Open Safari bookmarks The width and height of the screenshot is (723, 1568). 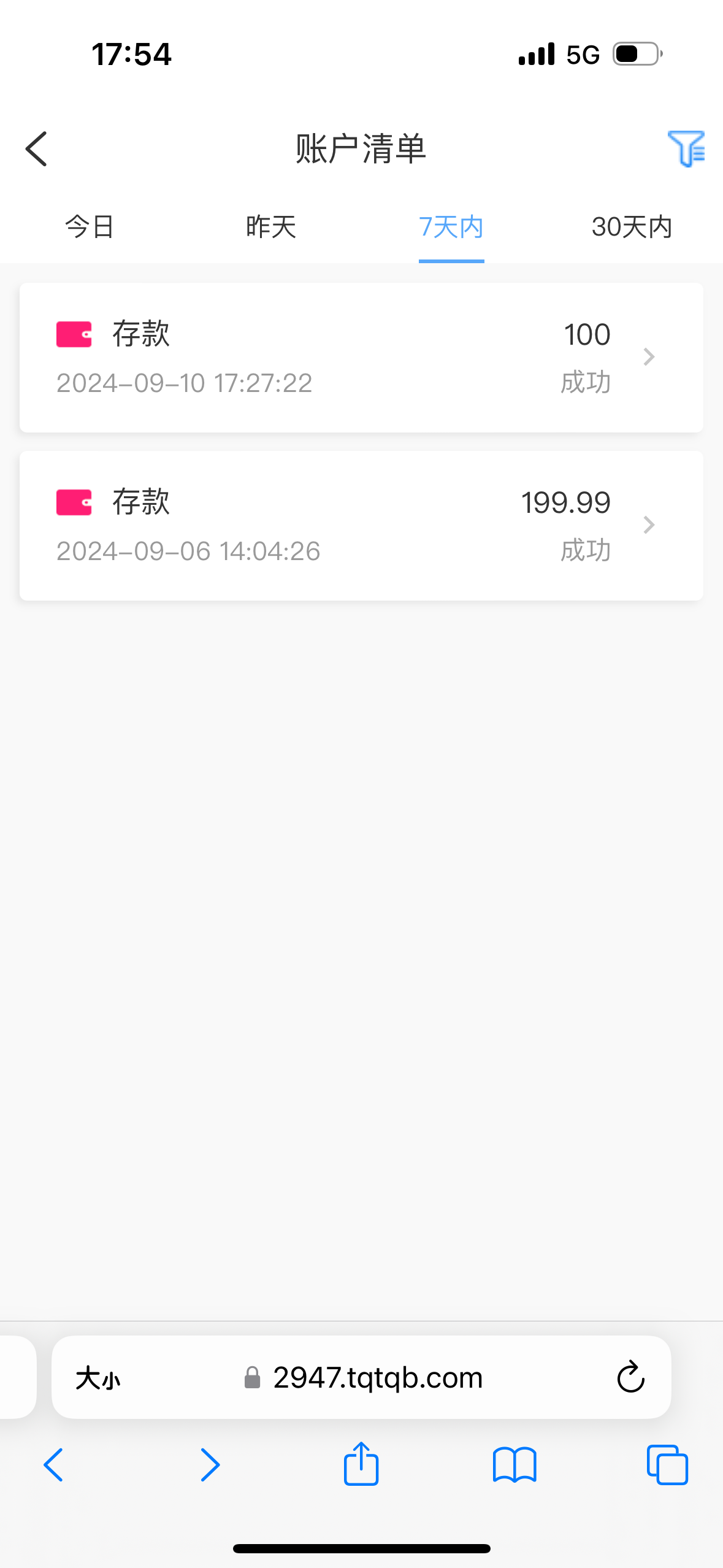click(x=515, y=1465)
